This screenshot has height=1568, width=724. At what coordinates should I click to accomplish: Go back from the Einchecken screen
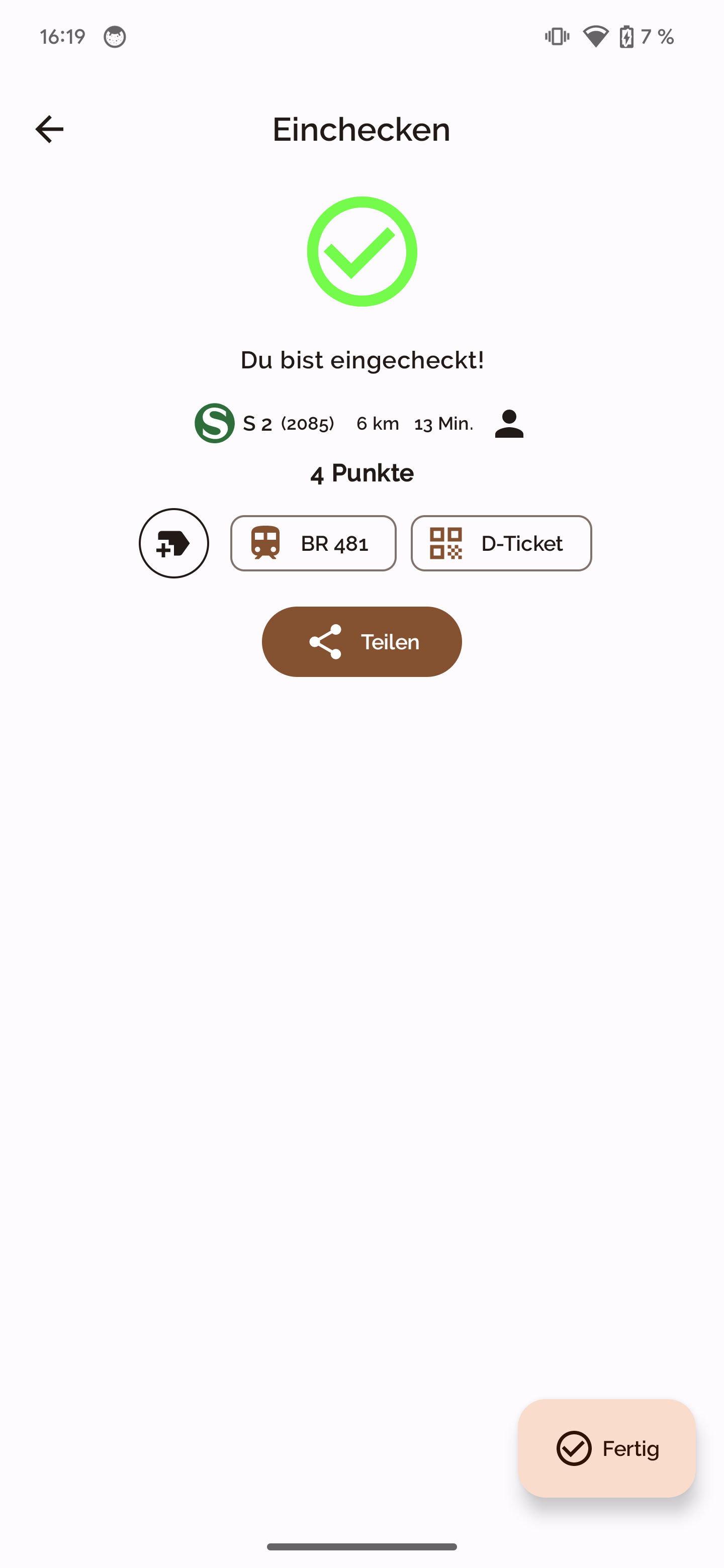click(49, 129)
